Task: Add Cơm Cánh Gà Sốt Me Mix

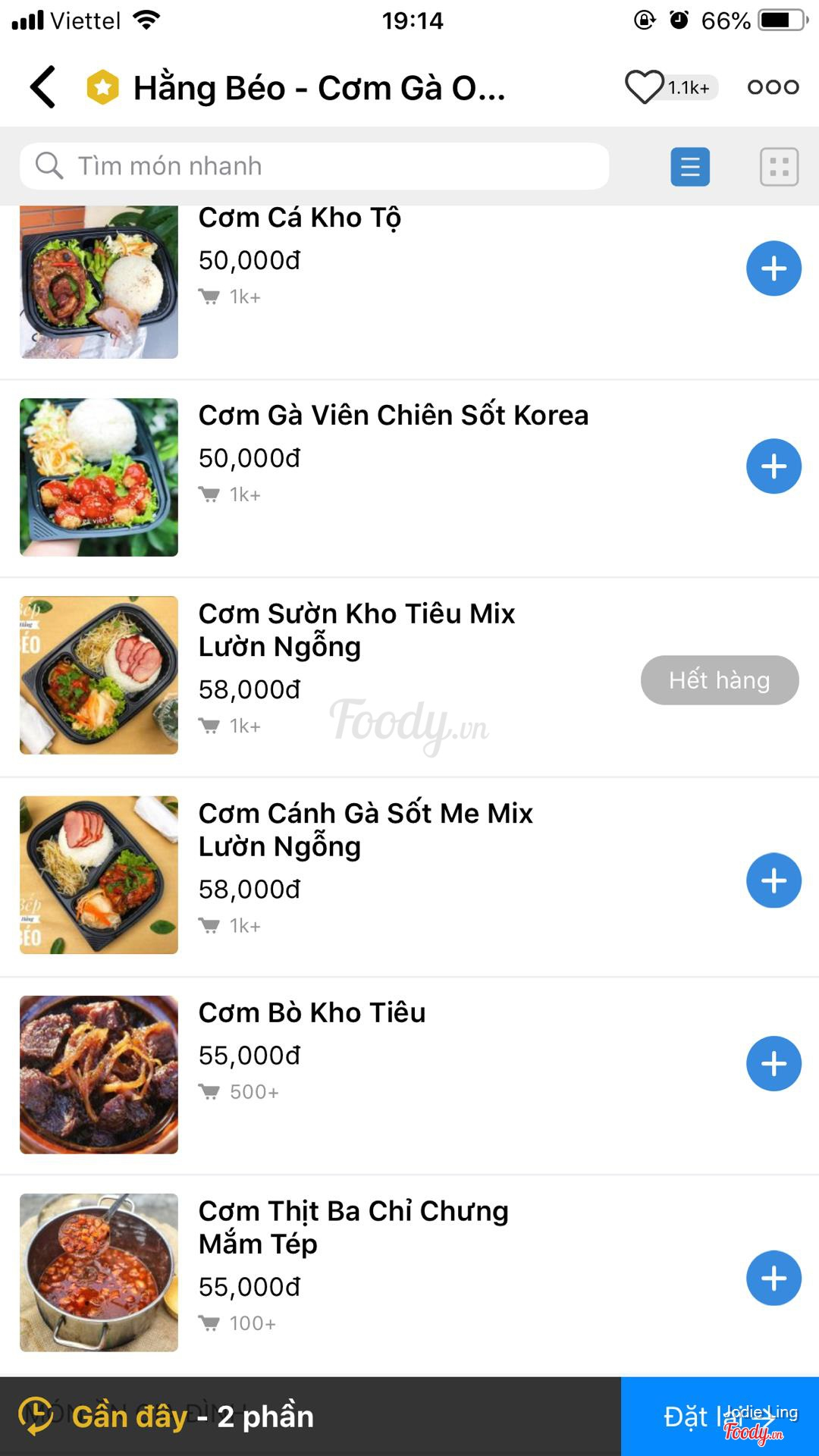Action: tap(773, 880)
